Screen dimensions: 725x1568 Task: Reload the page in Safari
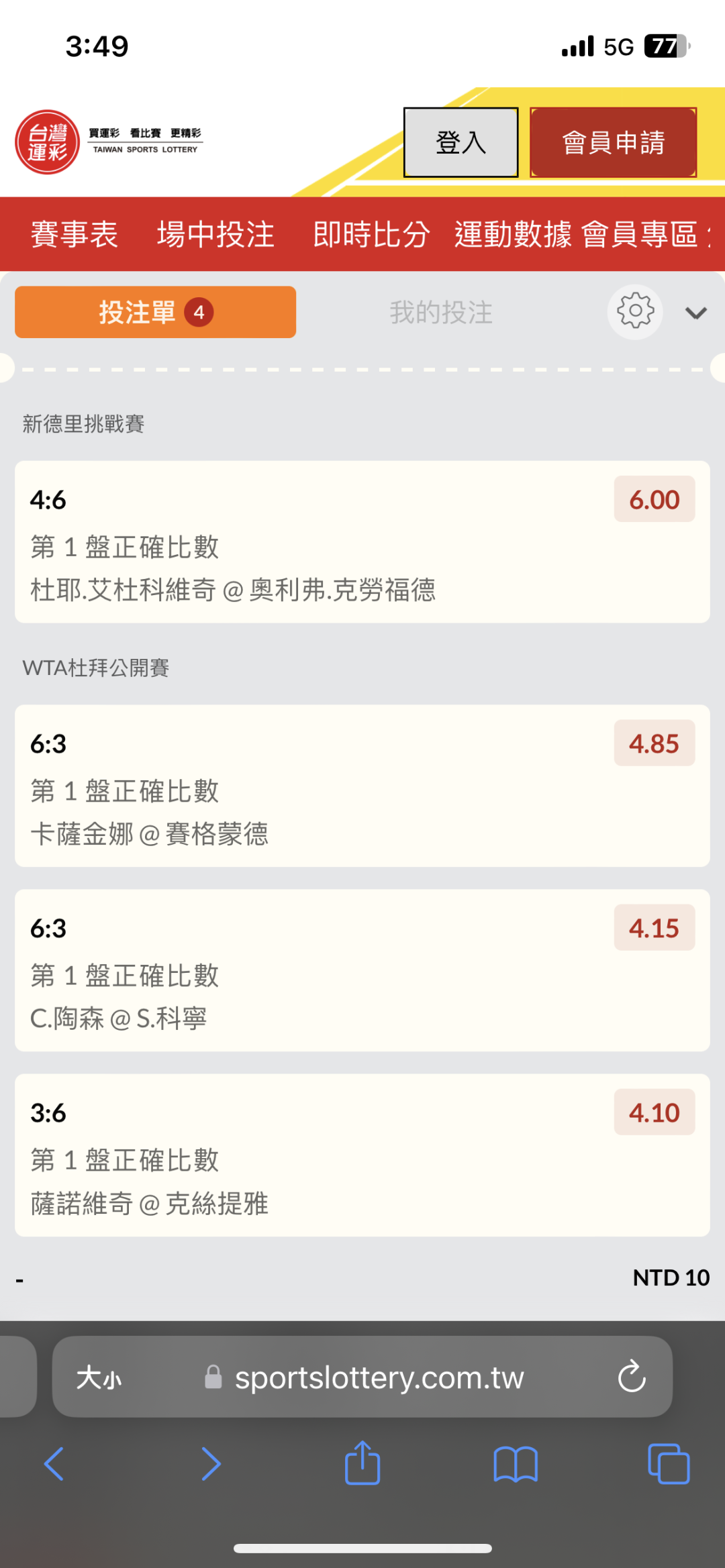click(x=631, y=1377)
